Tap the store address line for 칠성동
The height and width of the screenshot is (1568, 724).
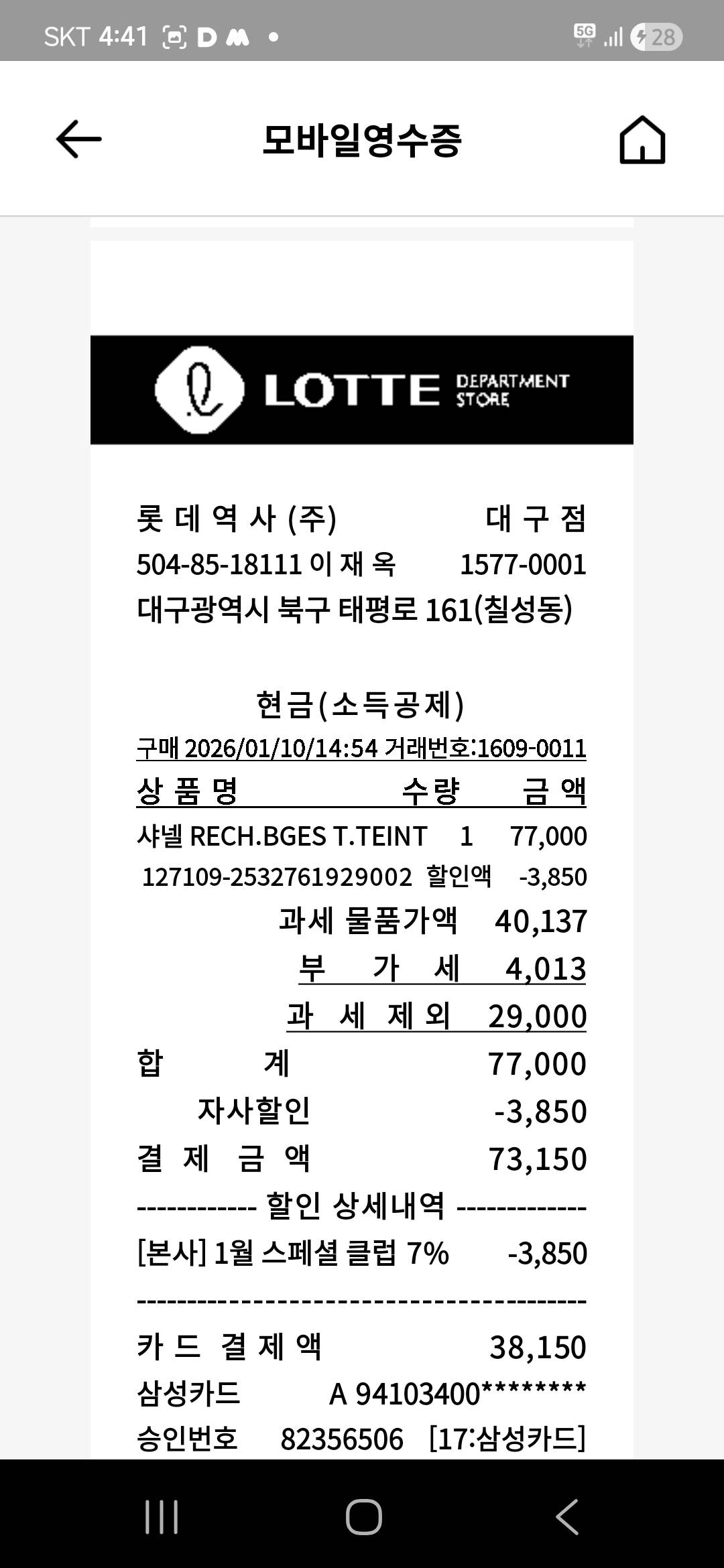pyautogui.click(x=362, y=611)
